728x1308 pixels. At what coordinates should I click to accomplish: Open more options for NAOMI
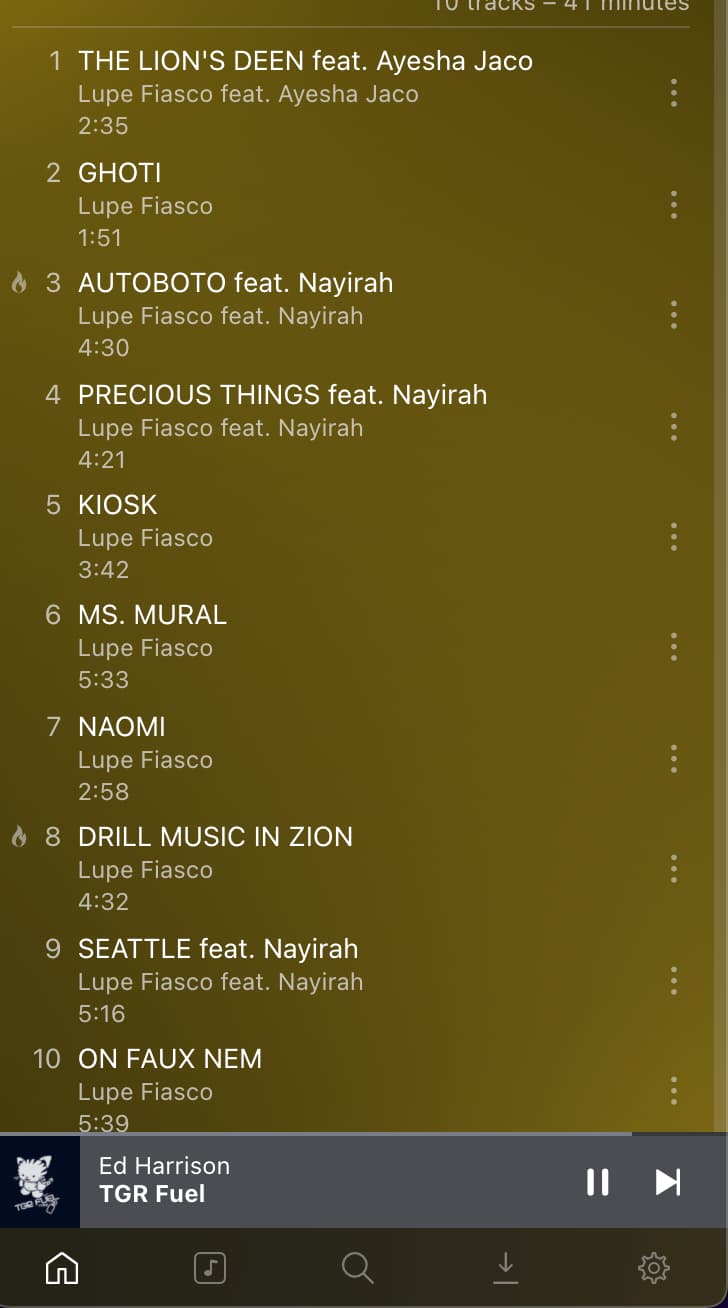click(674, 759)
